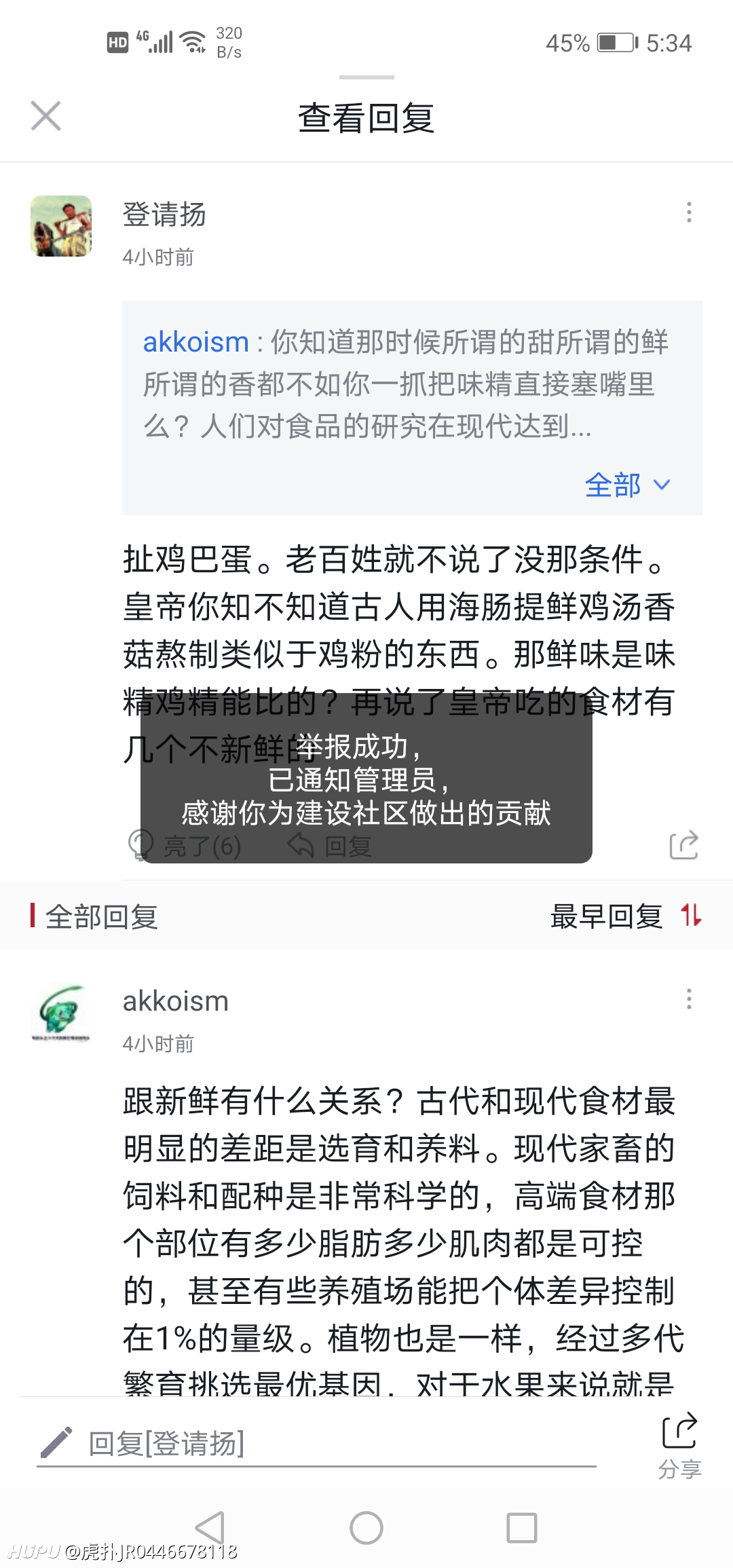Share 登请扬's comment
This screenshot has height=1568, width=733.
(x=683, y=845)
